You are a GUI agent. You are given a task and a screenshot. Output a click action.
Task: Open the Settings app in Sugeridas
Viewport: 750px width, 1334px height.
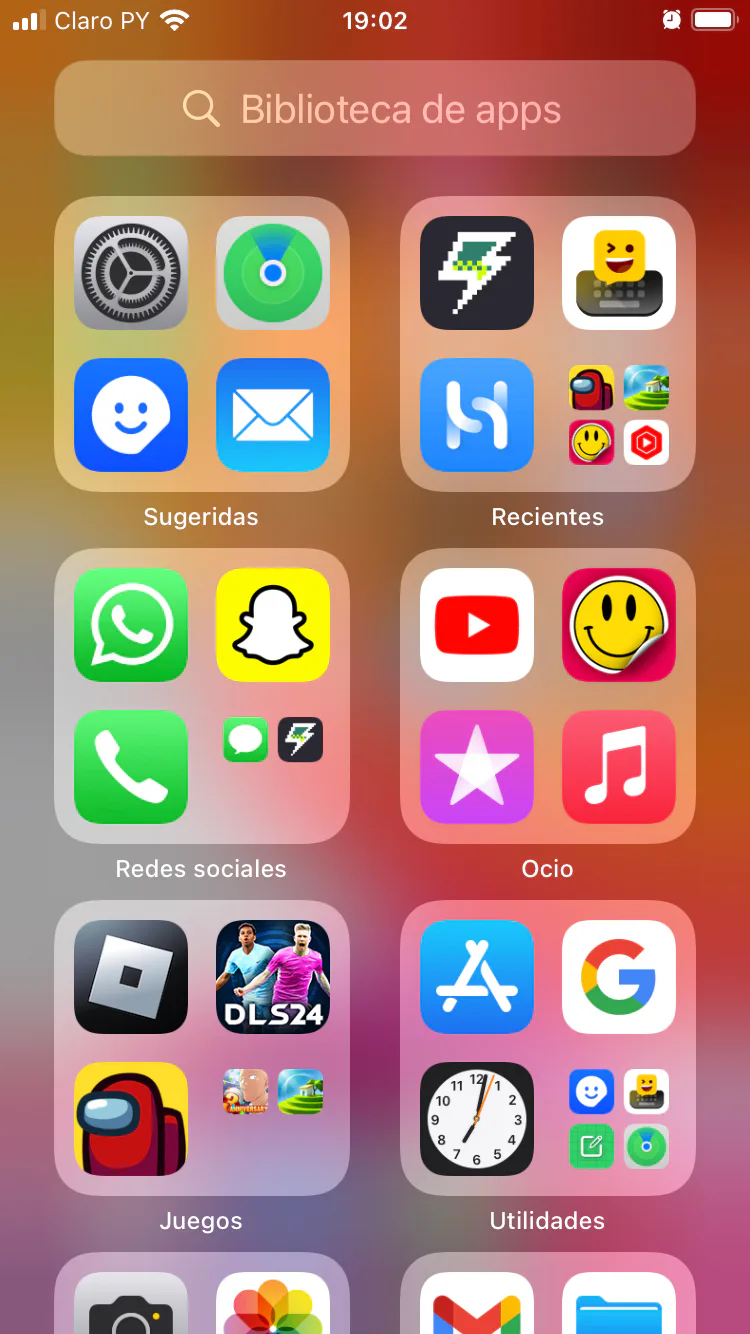(131, 273)
